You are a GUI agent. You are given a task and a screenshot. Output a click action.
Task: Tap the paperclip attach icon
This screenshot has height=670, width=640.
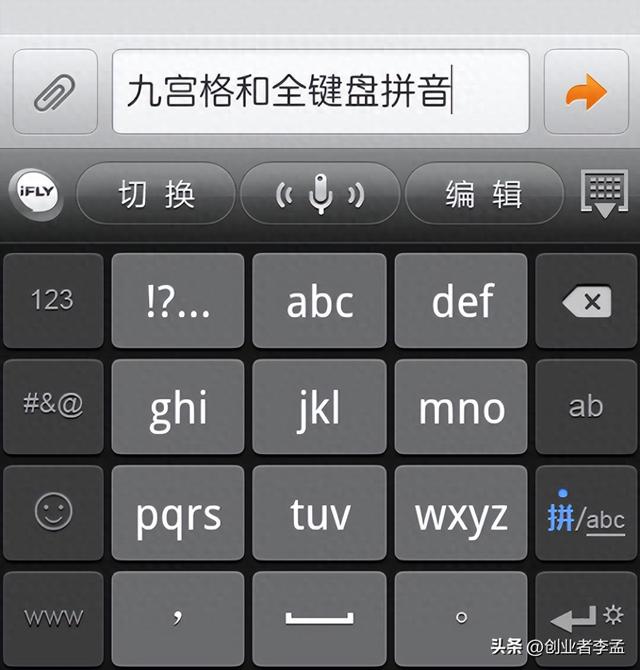pos(54,92)
